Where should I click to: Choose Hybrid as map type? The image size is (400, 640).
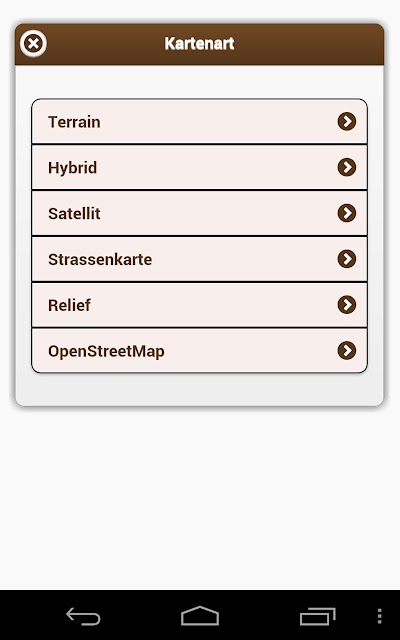(200, 167)
